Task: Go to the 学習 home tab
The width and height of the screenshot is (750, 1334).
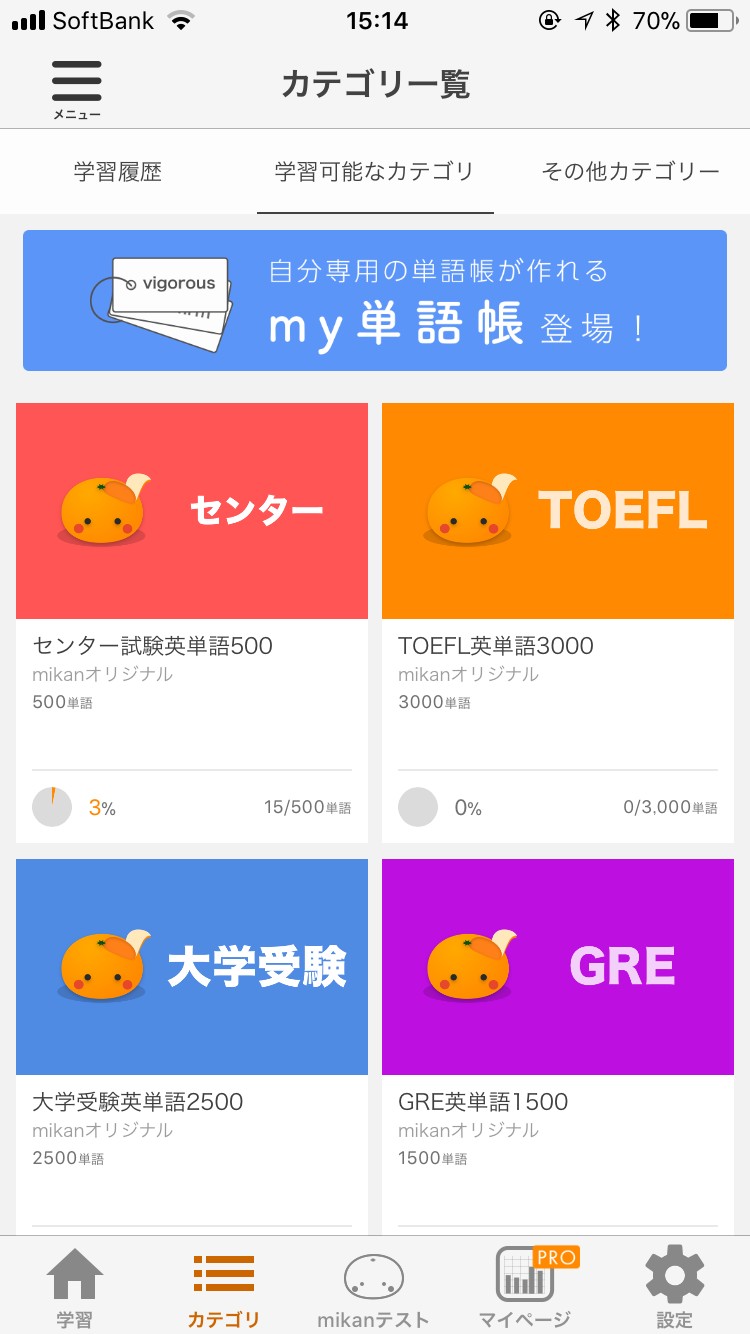Action: coord(75,1287)
